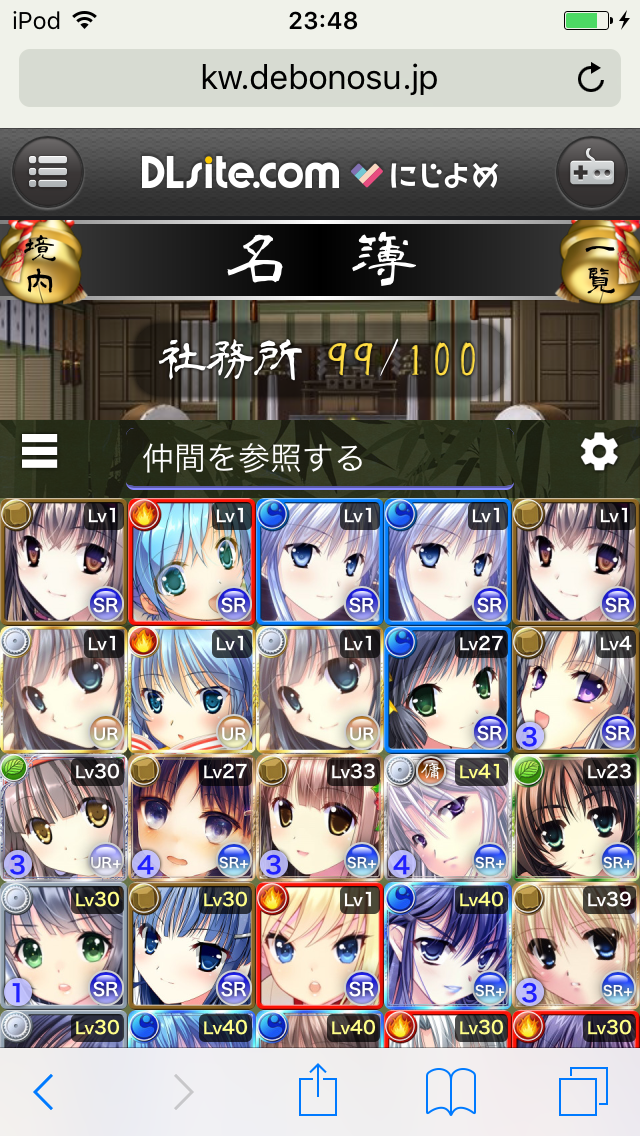
Task: Open the hamburger menu beside 仲間を参照する
Action: click(39, 453)
